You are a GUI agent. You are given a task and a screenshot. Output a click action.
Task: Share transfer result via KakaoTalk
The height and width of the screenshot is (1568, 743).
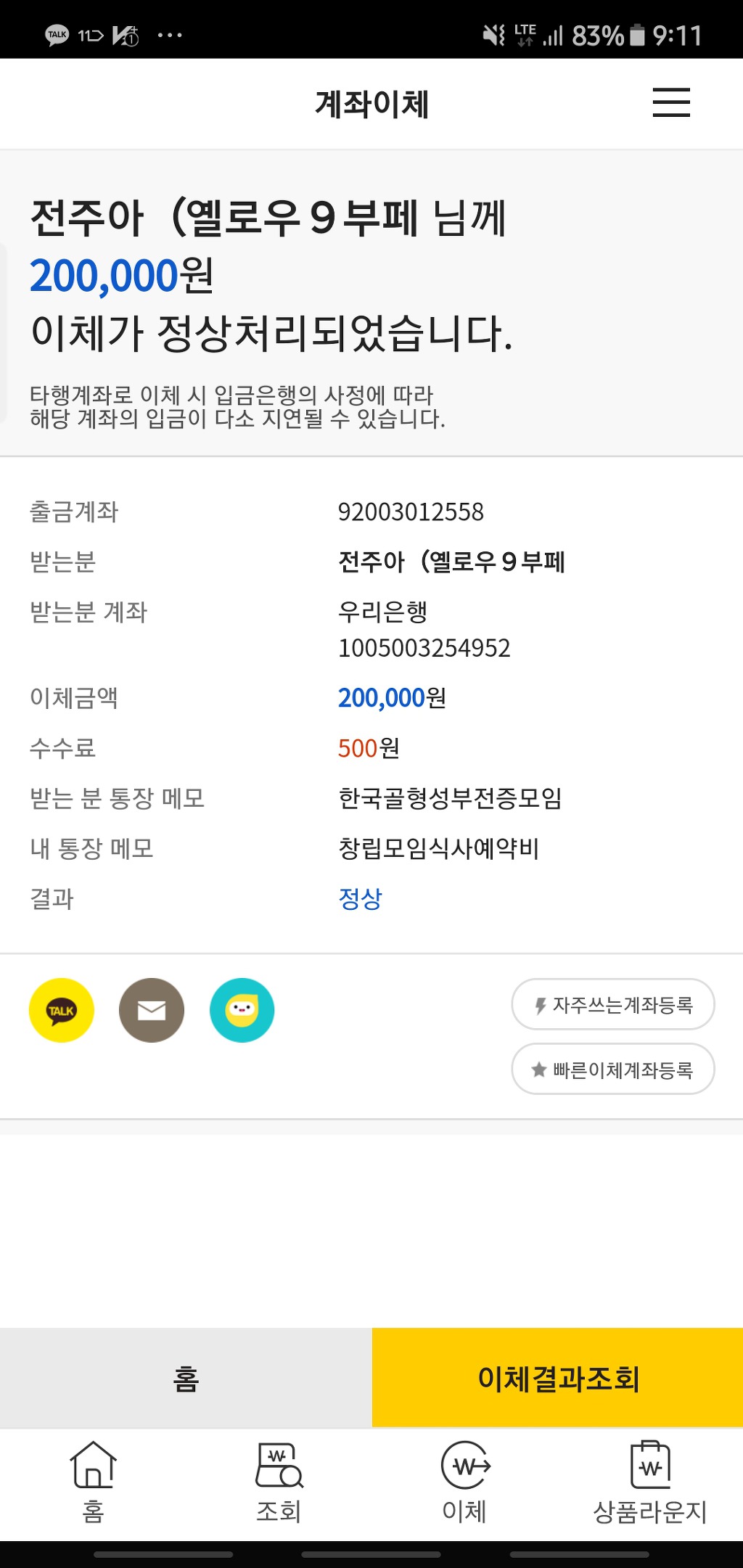[62, 1010]
